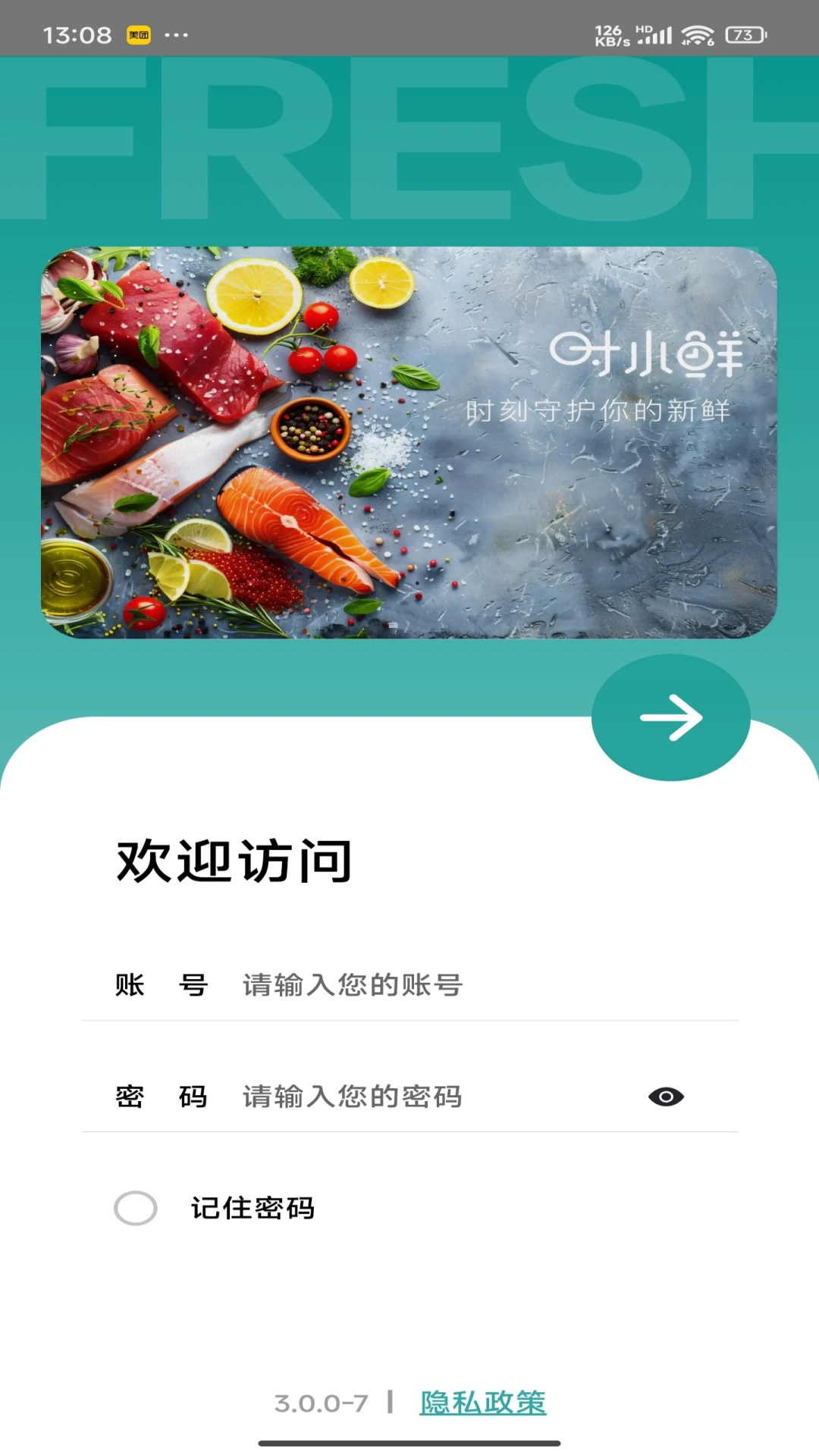Click the version label 3.0.0-7
819x1456 pixels.
coord(320,1402)
